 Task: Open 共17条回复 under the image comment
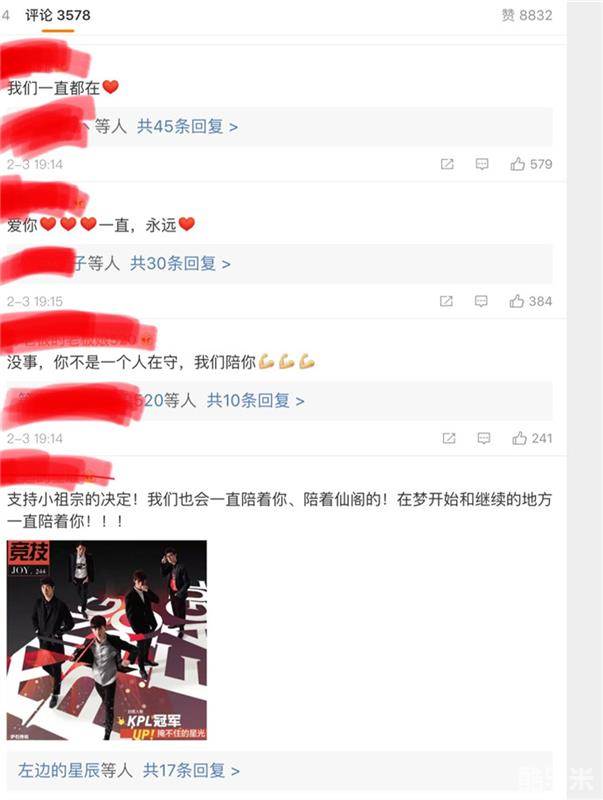191,771
